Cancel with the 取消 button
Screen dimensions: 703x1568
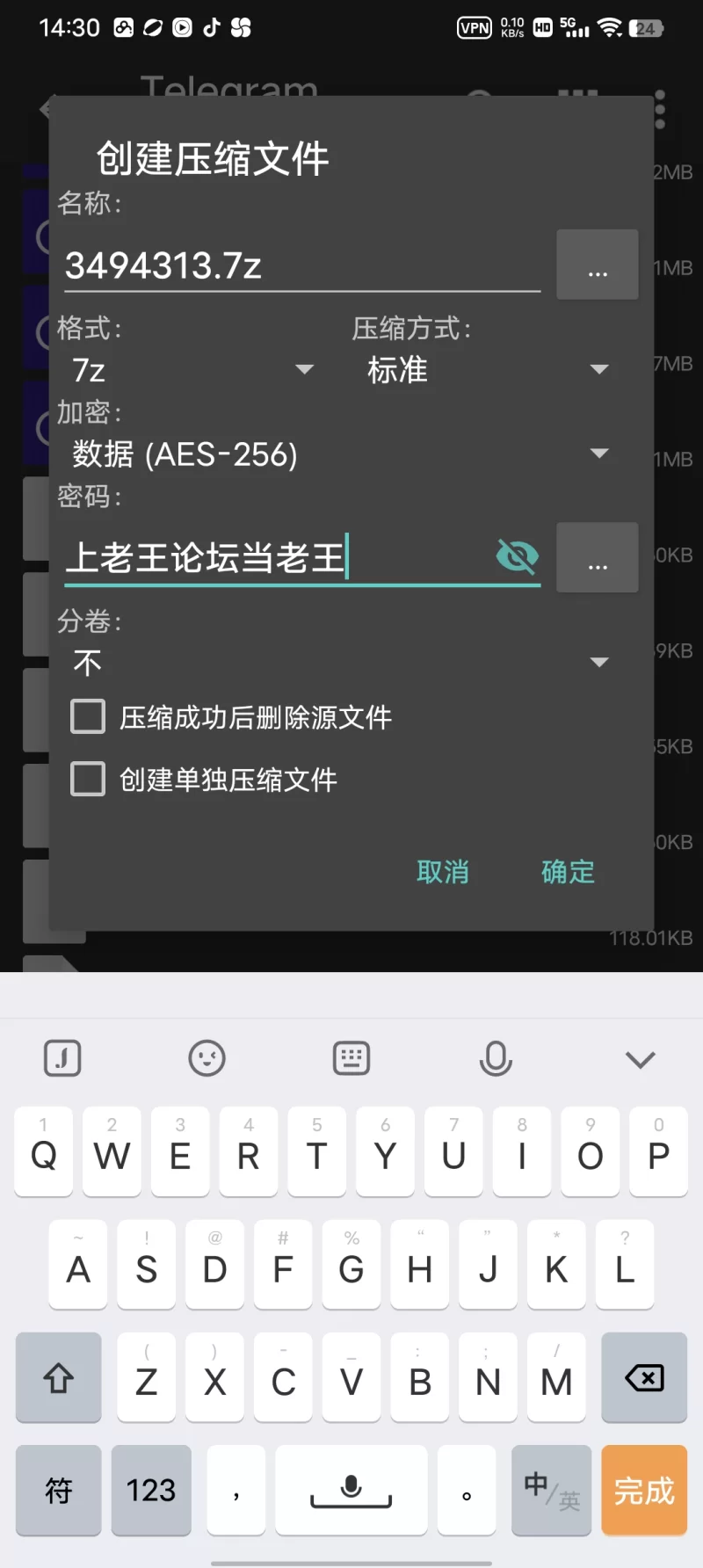(x=443, y=872)
